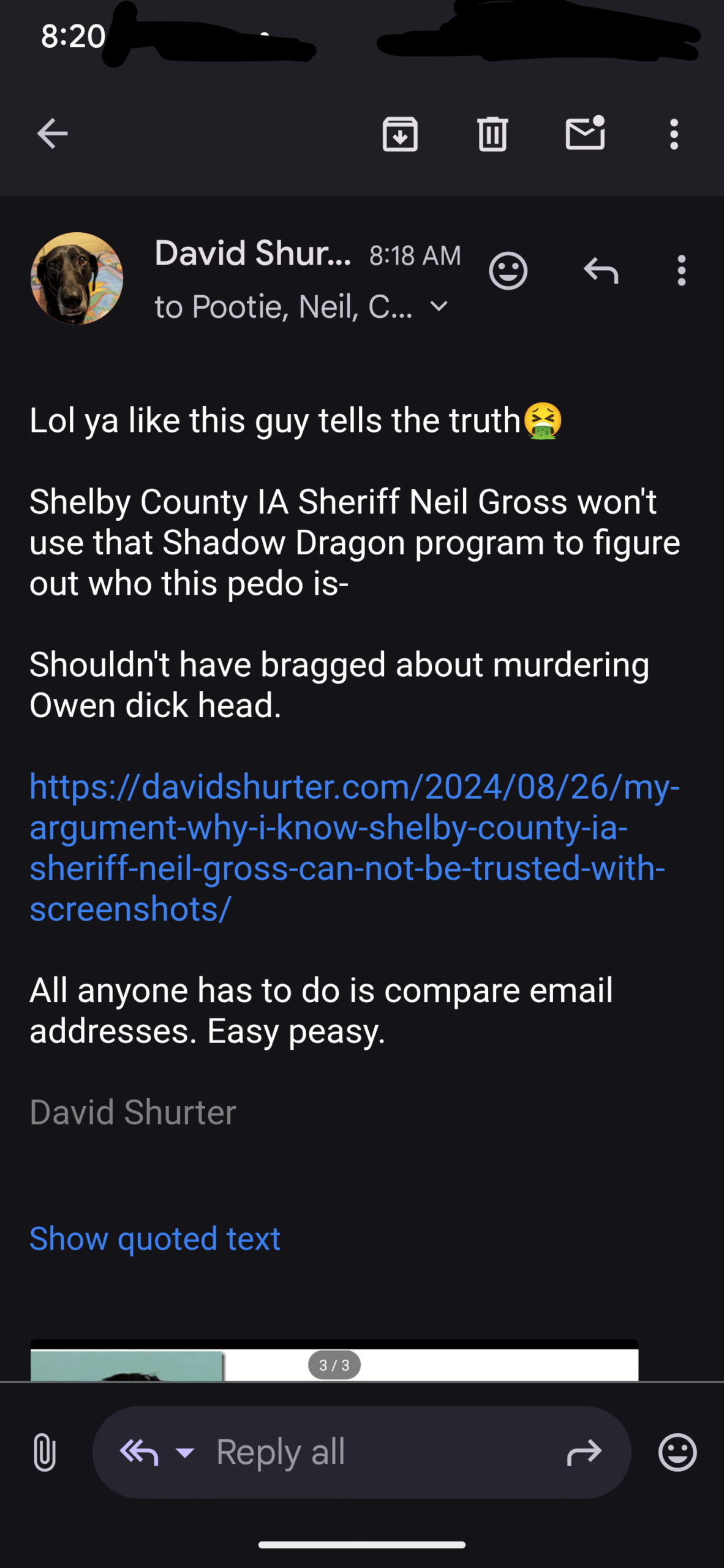
Task: Open the message's three-dot options menu
Action: 681,270
